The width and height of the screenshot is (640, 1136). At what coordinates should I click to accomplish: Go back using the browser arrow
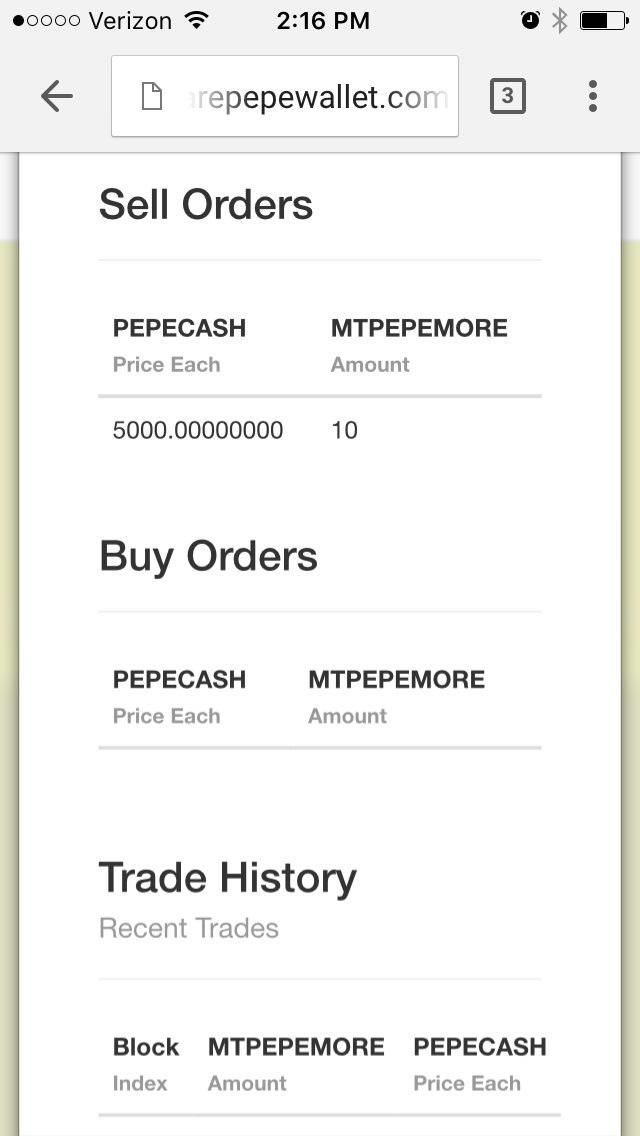click(57, 96)
